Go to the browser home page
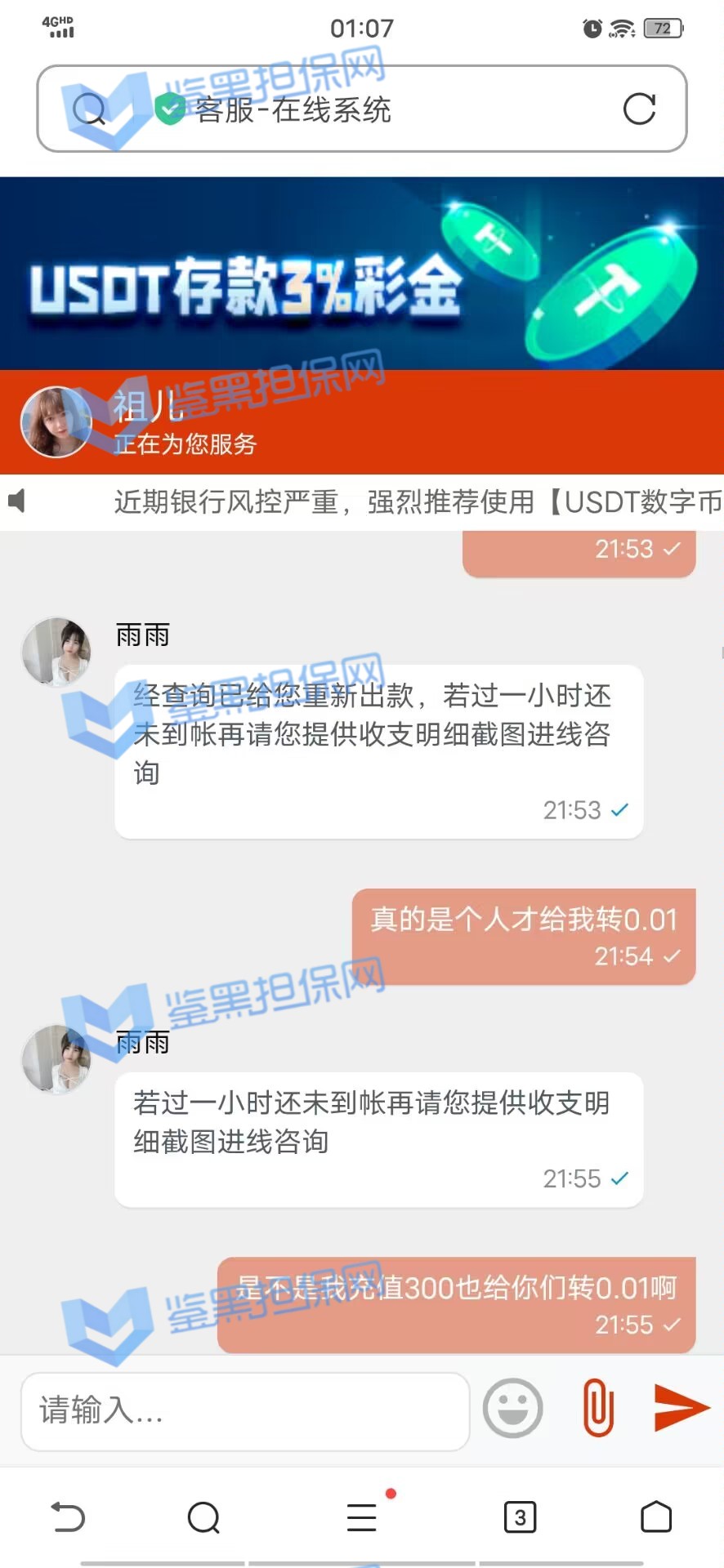 [x=656, y=1517]
